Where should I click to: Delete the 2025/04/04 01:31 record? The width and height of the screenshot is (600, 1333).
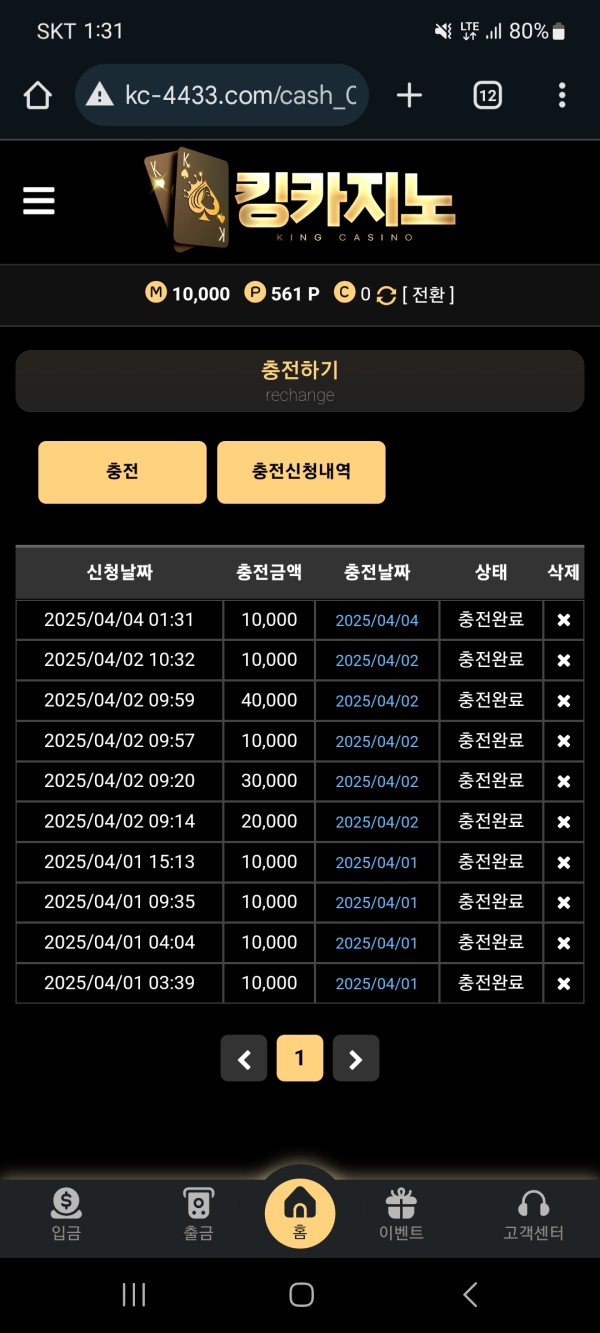[563, 620]
